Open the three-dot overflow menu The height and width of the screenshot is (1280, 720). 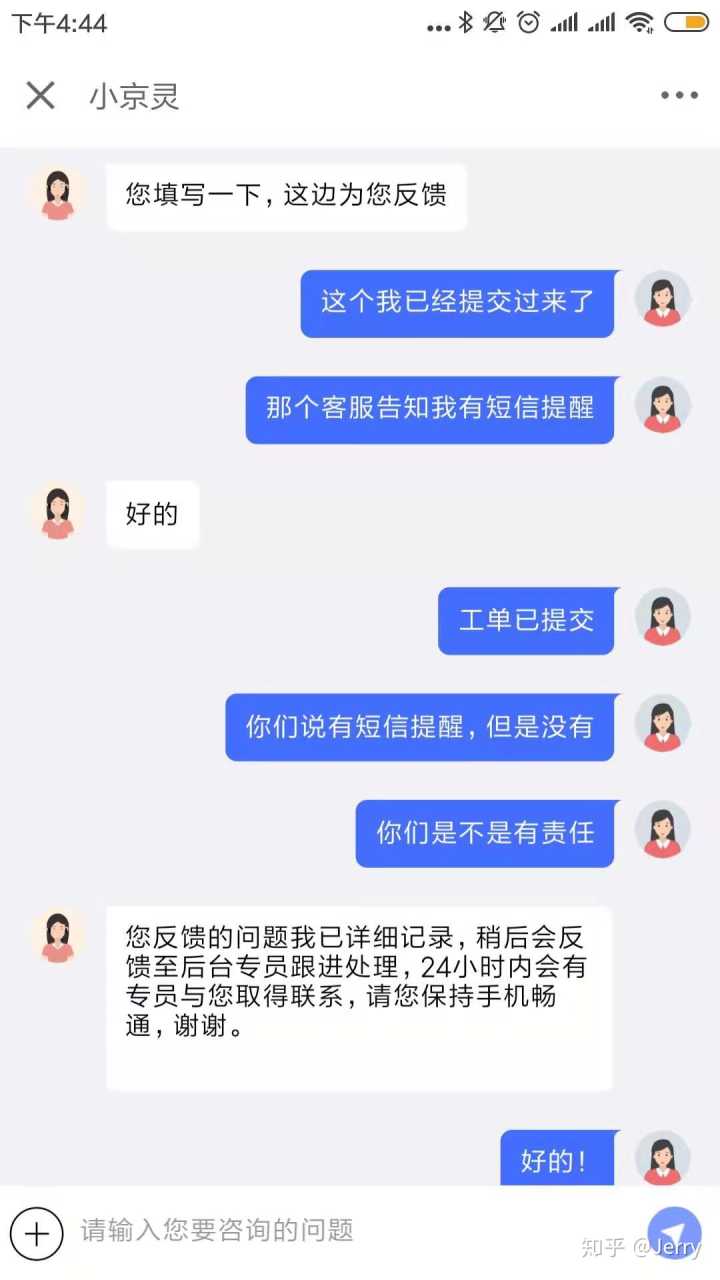point(679,96)
